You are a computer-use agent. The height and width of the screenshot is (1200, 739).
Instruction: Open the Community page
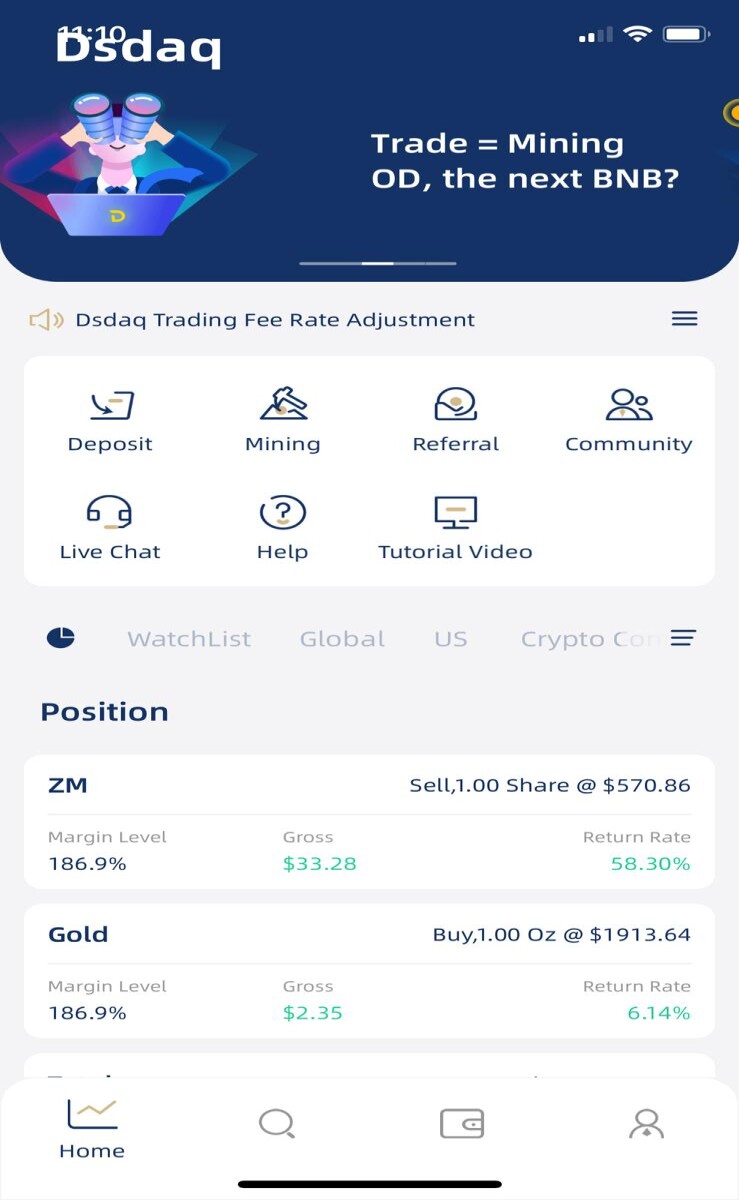[x=629, y=421]
